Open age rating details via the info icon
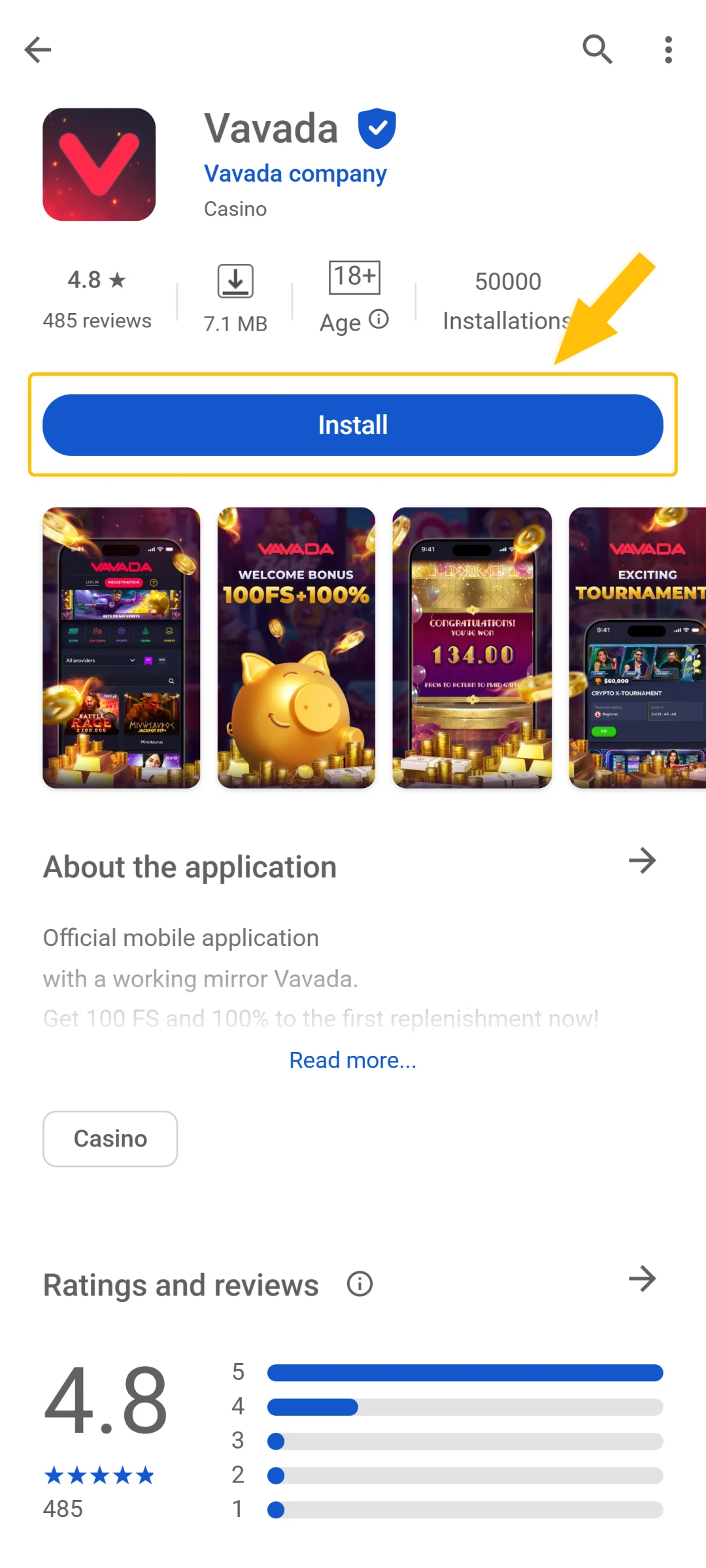Viewport: 706px width, 1568px height. 378,319
